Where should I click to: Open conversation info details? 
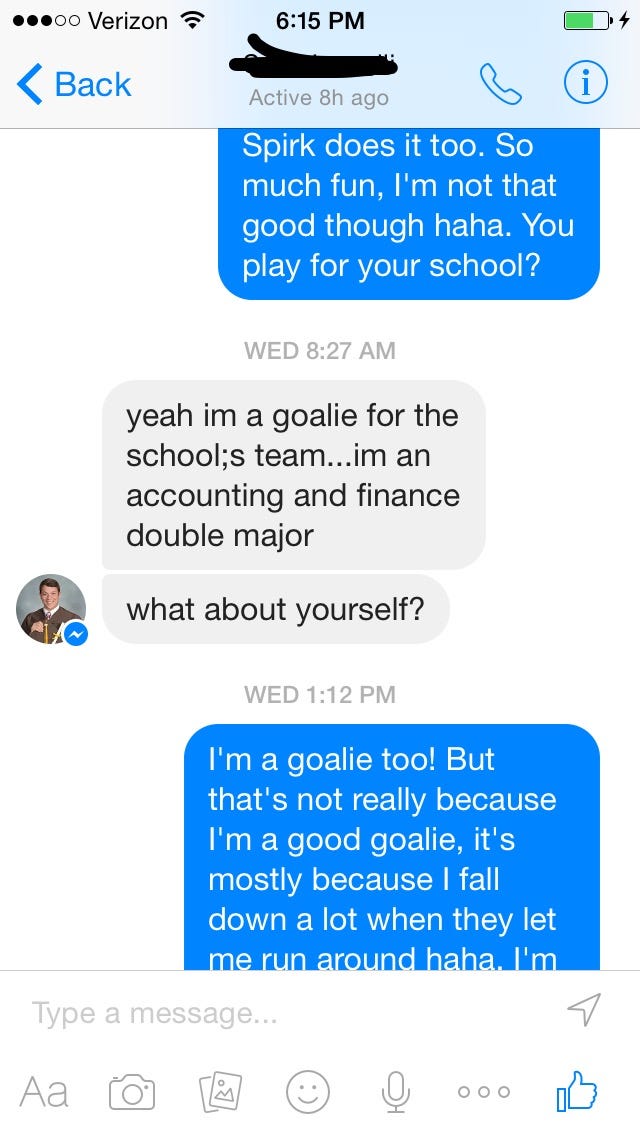coord(585,84)
